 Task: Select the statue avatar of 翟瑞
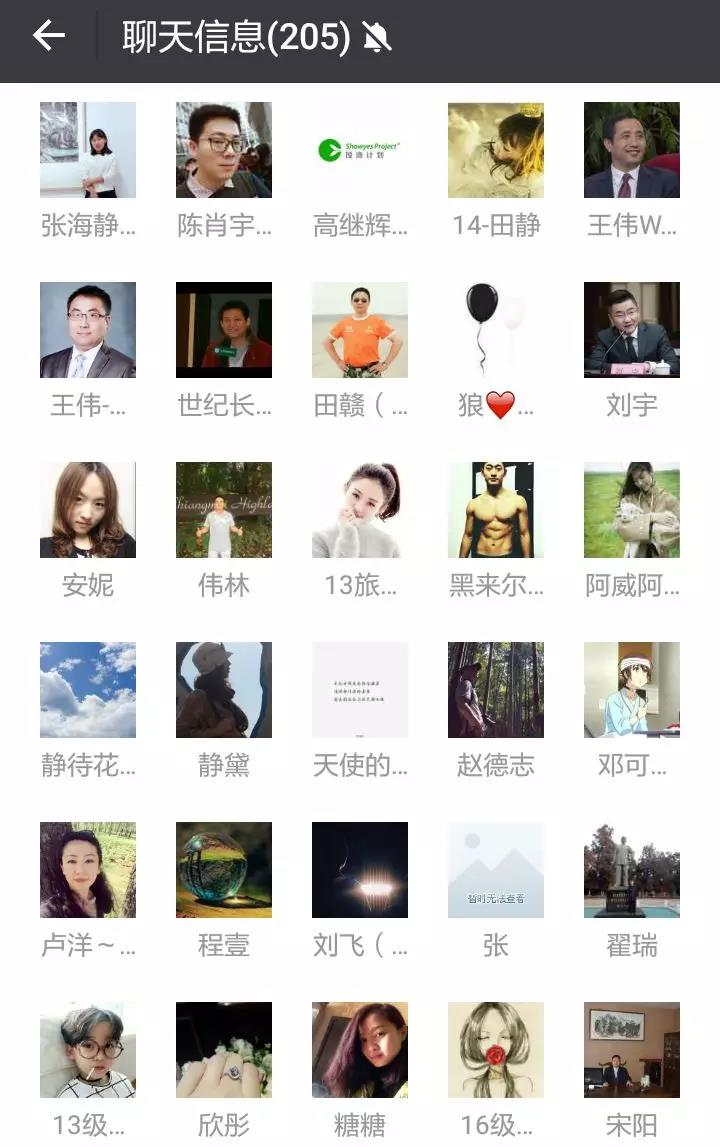coord(633,869)
